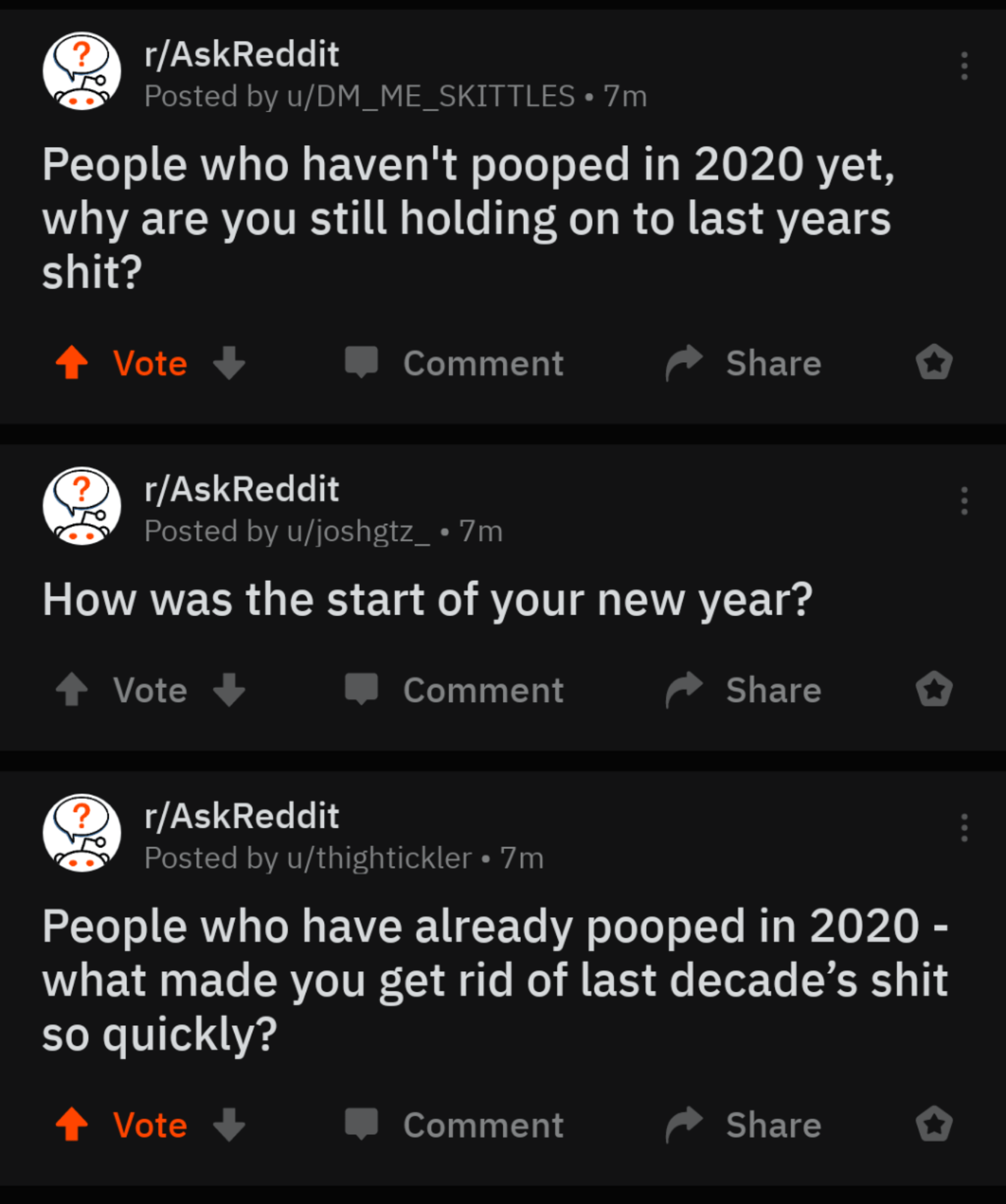This screenshot has width=1006, height=1204.
Task: Open the post "How was the start of your new year?"
Action: click(427, 600)
